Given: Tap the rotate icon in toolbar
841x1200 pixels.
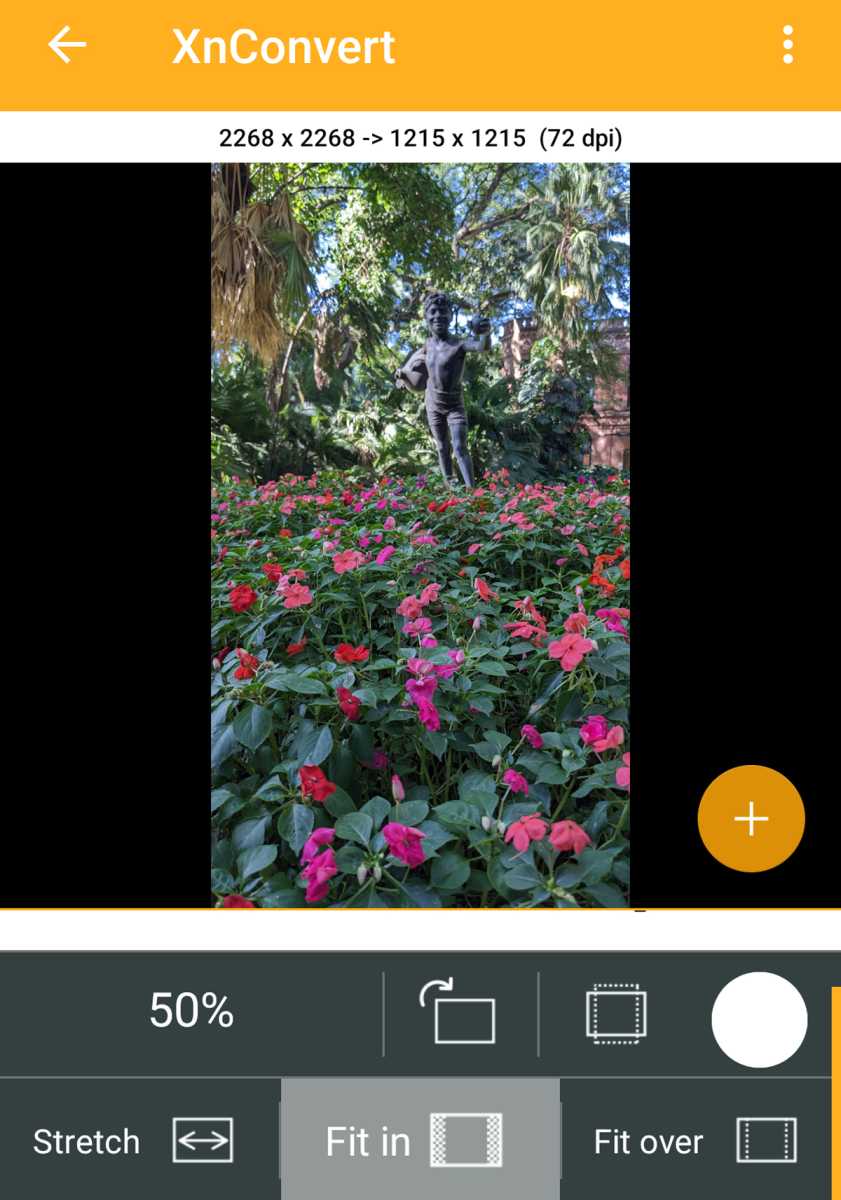Looking at the screenshot, I should point(459,1013).
